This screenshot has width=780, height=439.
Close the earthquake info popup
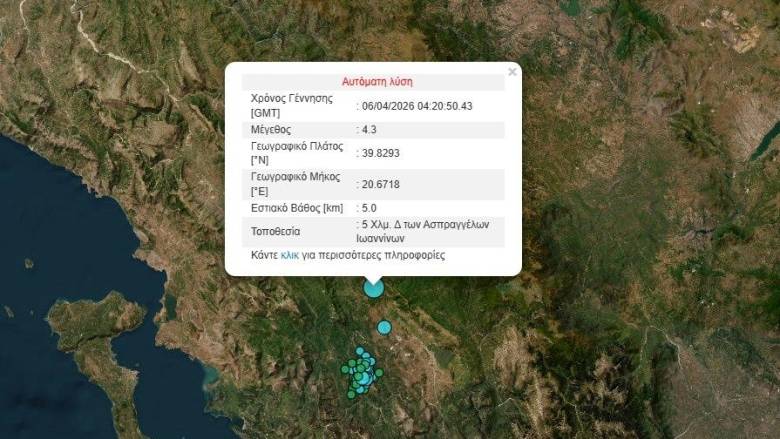click(512, 72)
